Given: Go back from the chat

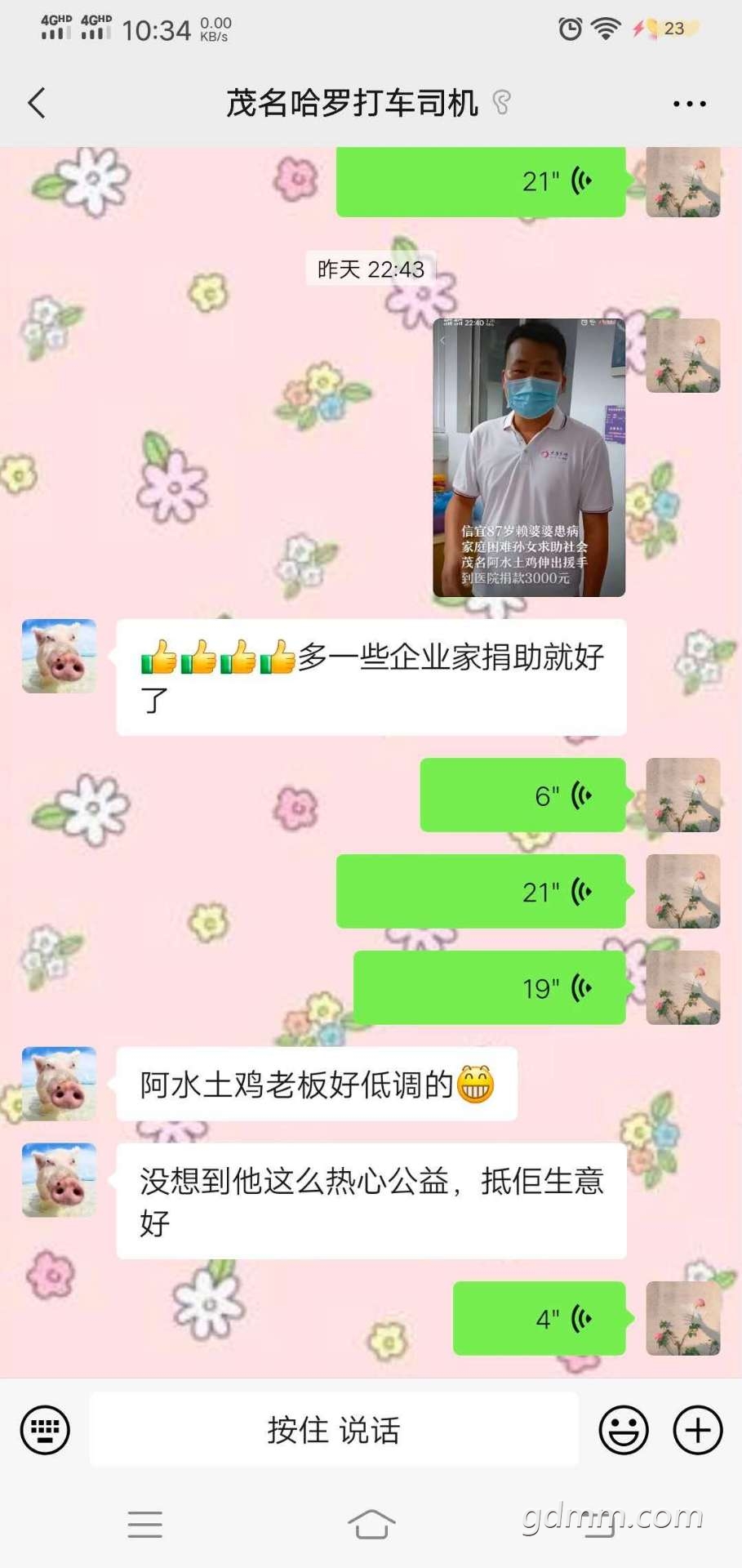Looking at the screenshot, I should coord(37,104).
